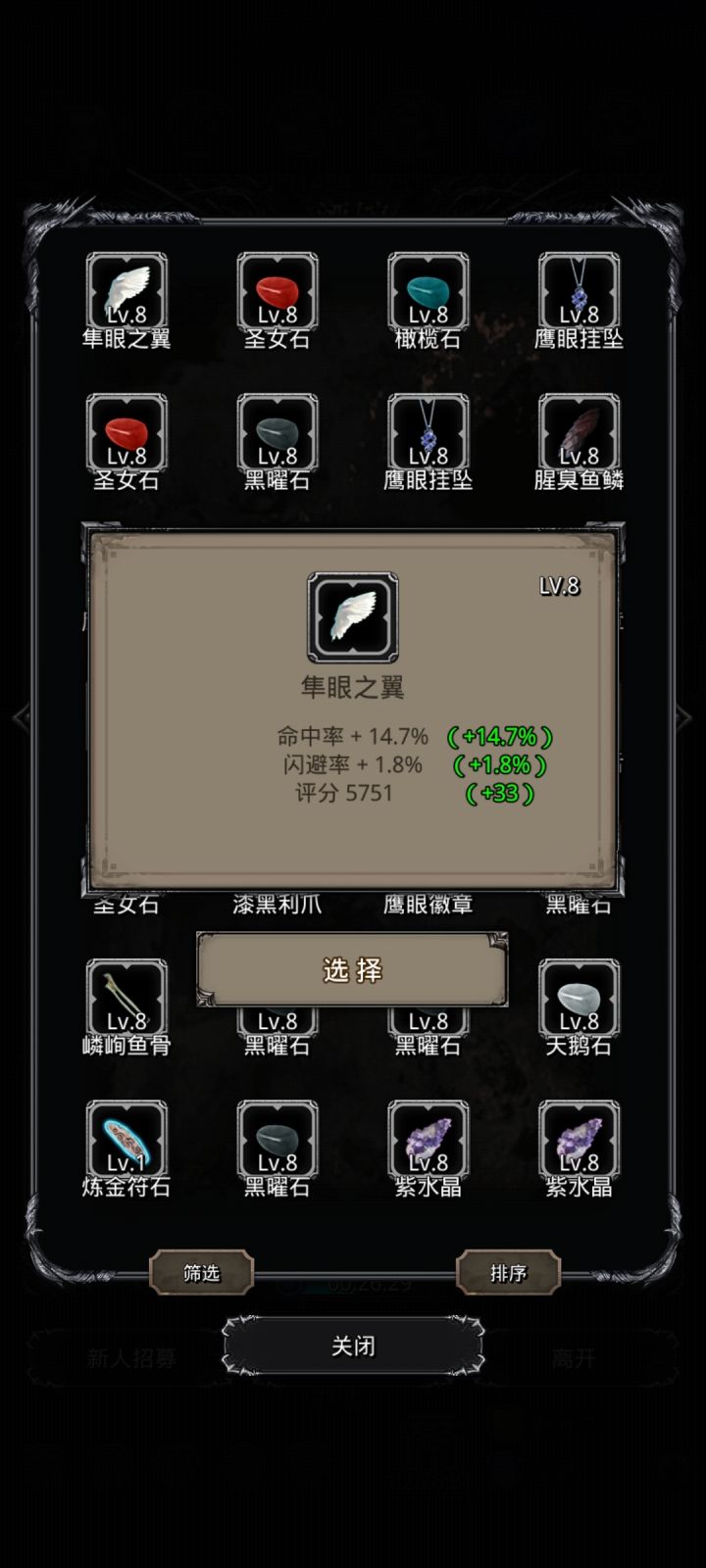Select the 隼眼之翼 wing item icon
Image resolution: width=706 pixels, height=1568 pixels.
click(x=126, y=291)
